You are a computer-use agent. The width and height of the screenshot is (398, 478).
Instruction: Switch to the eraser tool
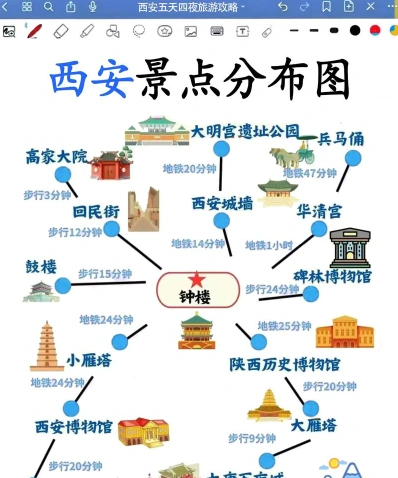(61, 32)
